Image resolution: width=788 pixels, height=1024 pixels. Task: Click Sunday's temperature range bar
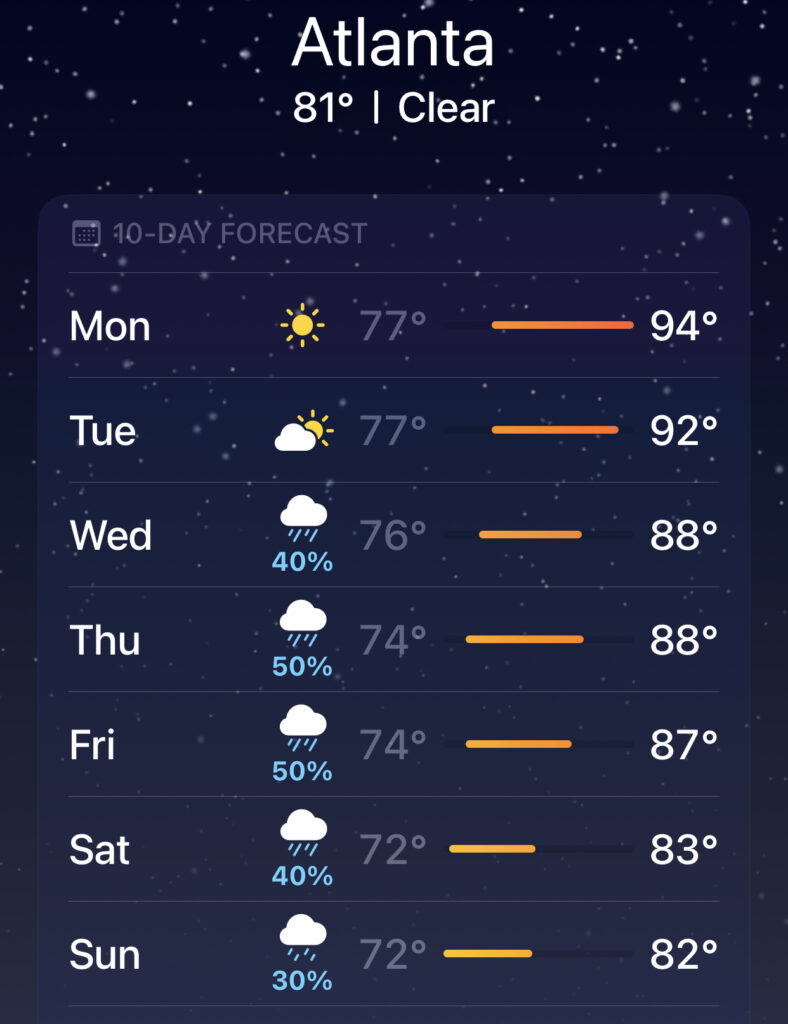click(540, 953)
